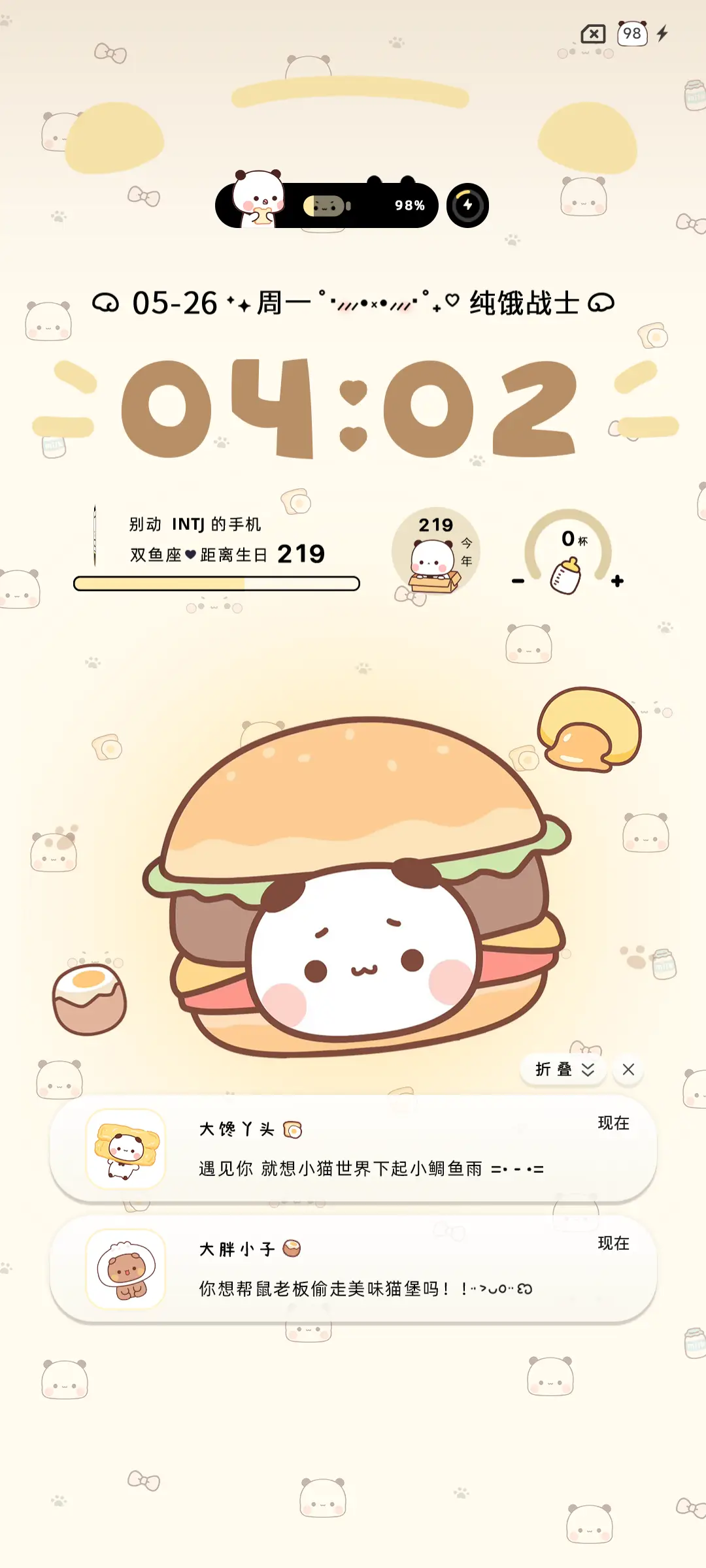Tap the status bar battery 98 indicator

point(631,31)
